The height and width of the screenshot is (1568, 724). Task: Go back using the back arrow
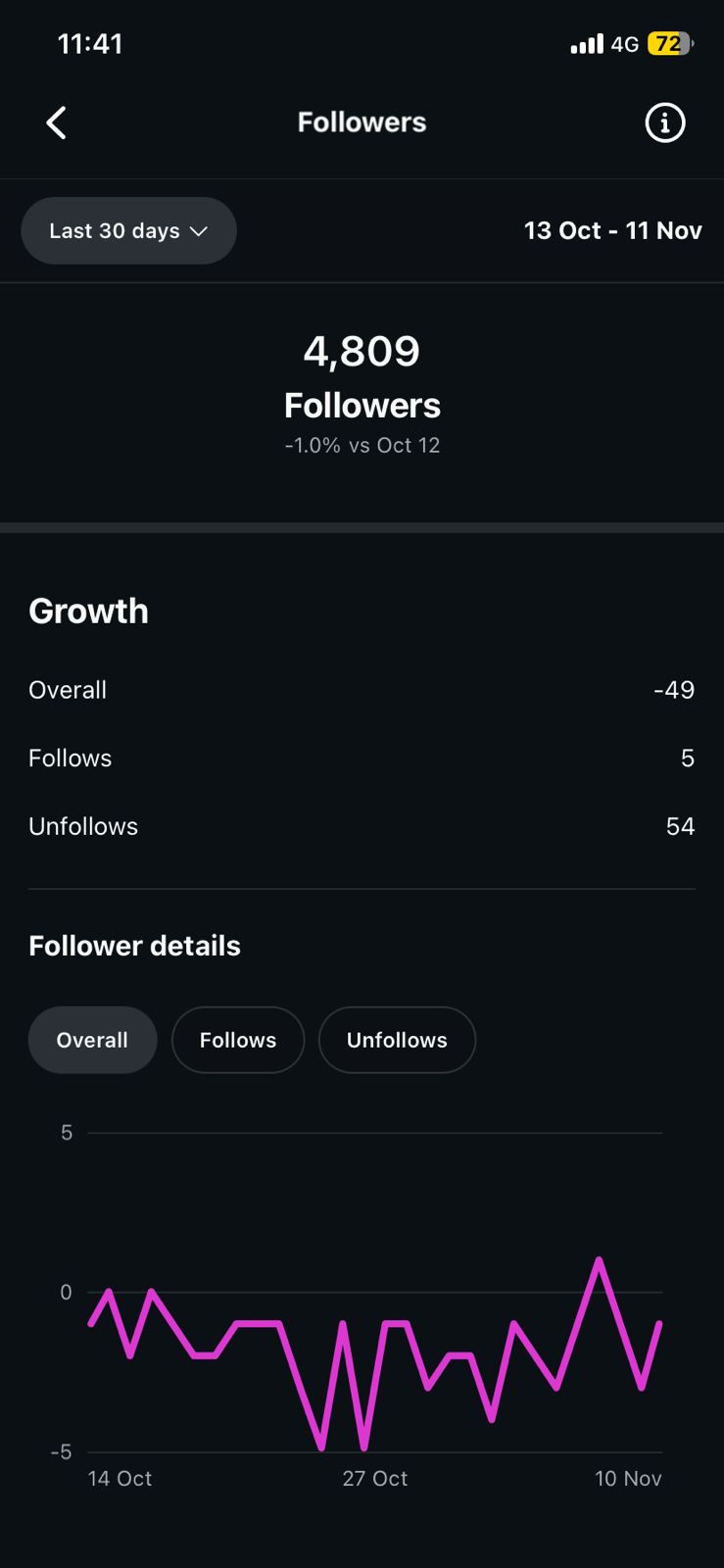click(57, 122)
